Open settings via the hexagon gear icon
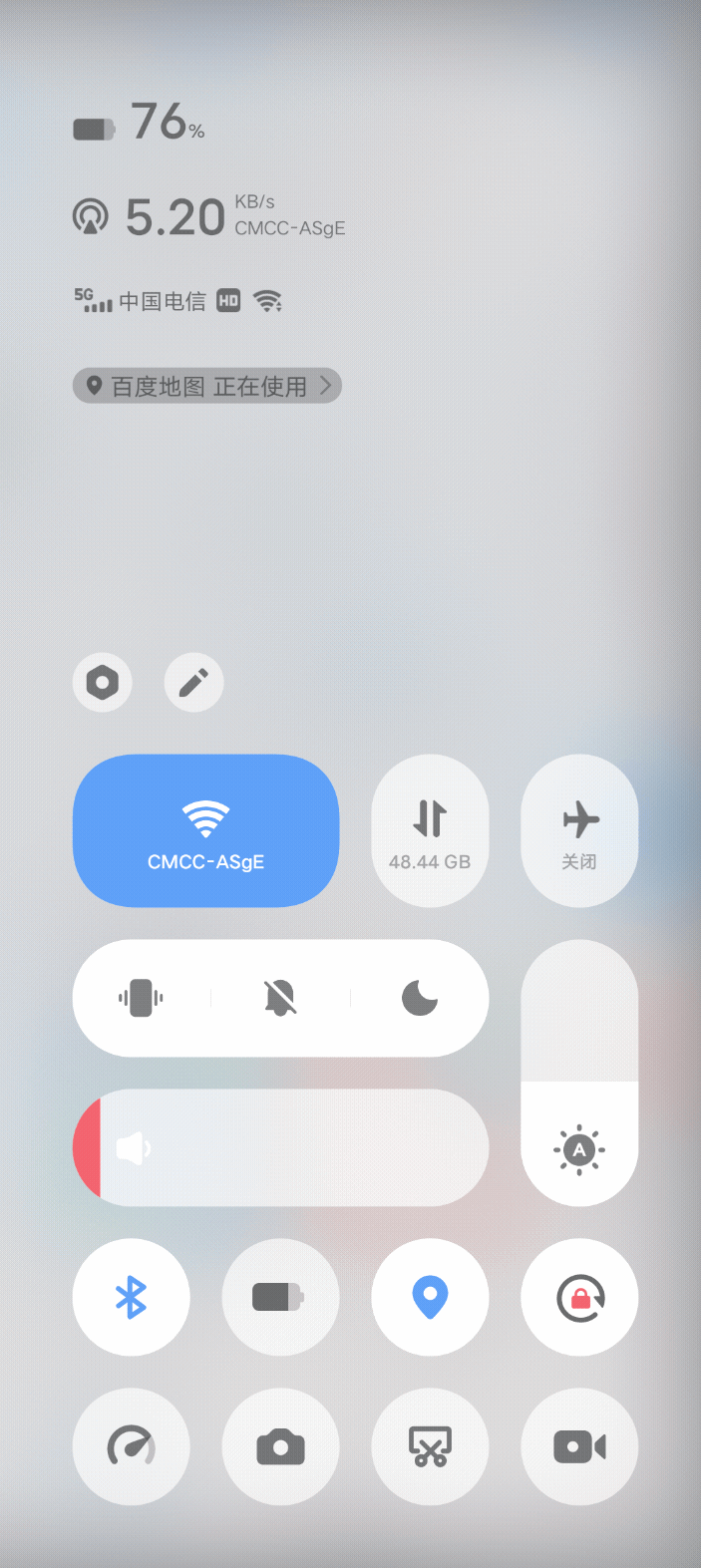Image resolution: width=701 pixels, height=1568 pixels. [x=103, y=683]
